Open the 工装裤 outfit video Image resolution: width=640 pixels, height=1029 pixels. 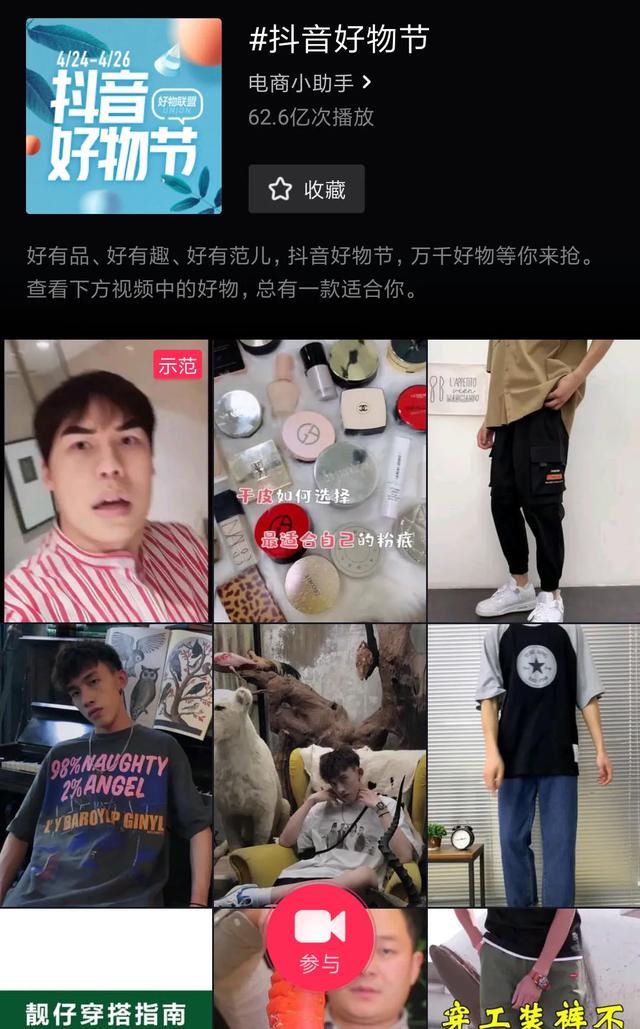pyautogui.click(x=534, y=970)
